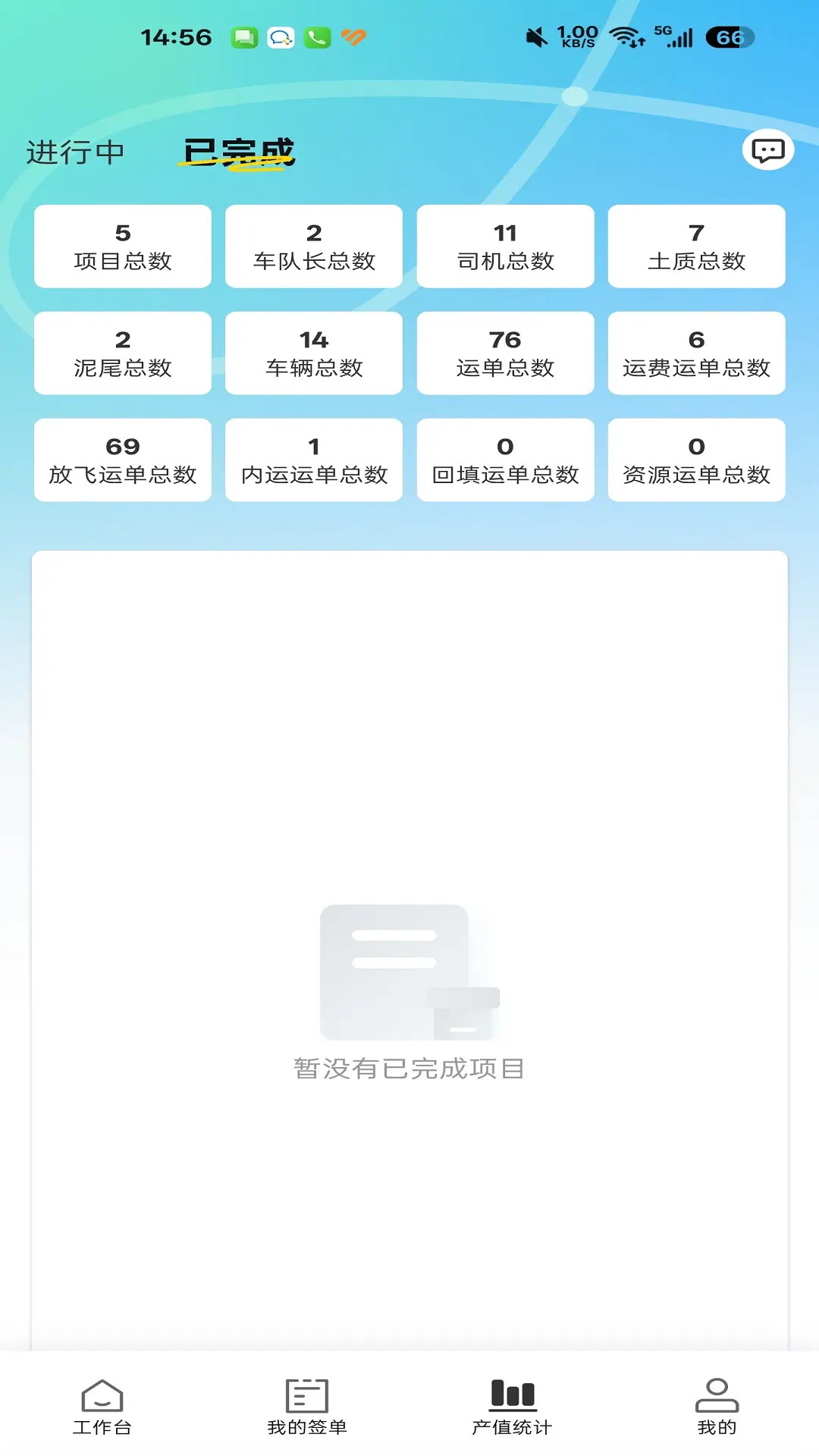Switch to the 进行中 tab
819x1456 pixels.
(76, 150)
